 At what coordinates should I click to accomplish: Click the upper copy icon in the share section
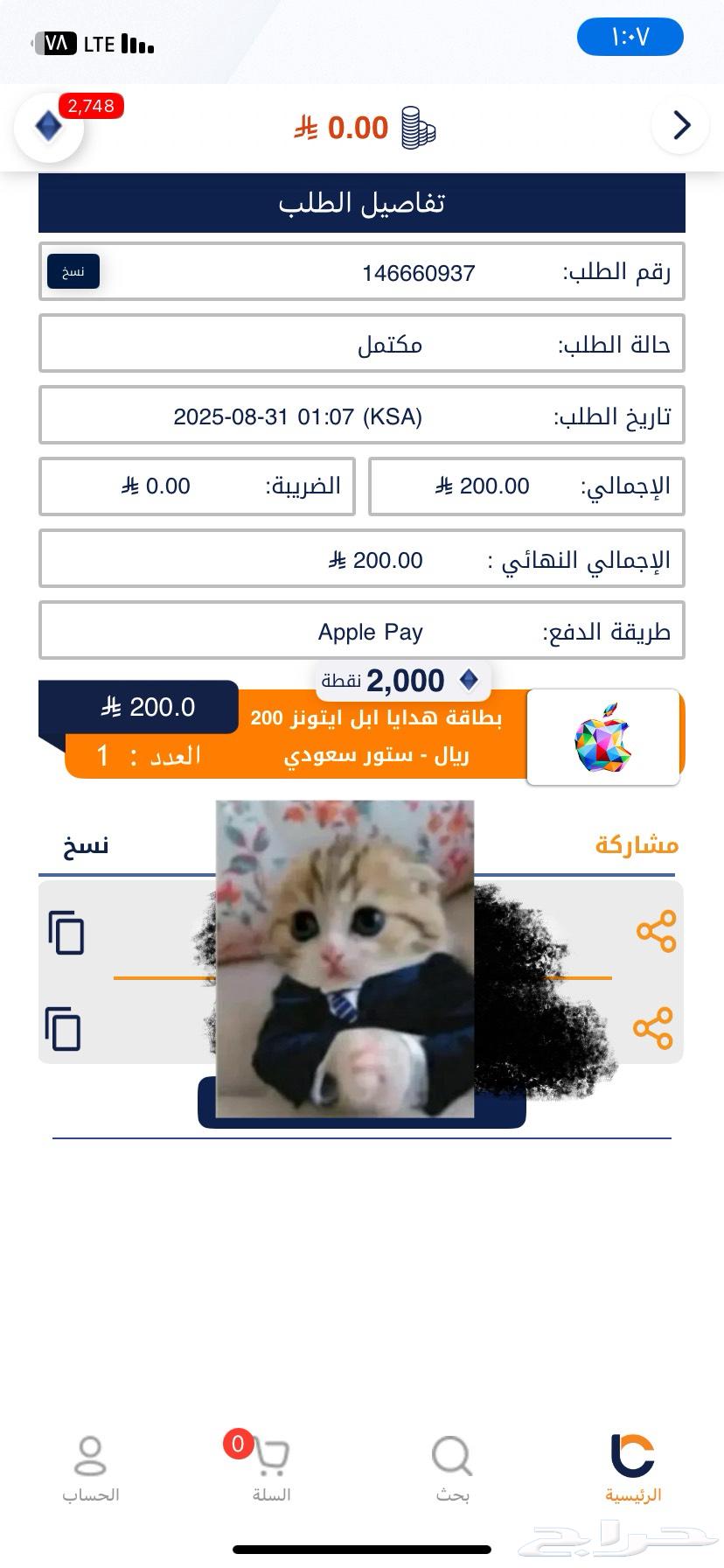pyautogui.click(x=66, y=931)
